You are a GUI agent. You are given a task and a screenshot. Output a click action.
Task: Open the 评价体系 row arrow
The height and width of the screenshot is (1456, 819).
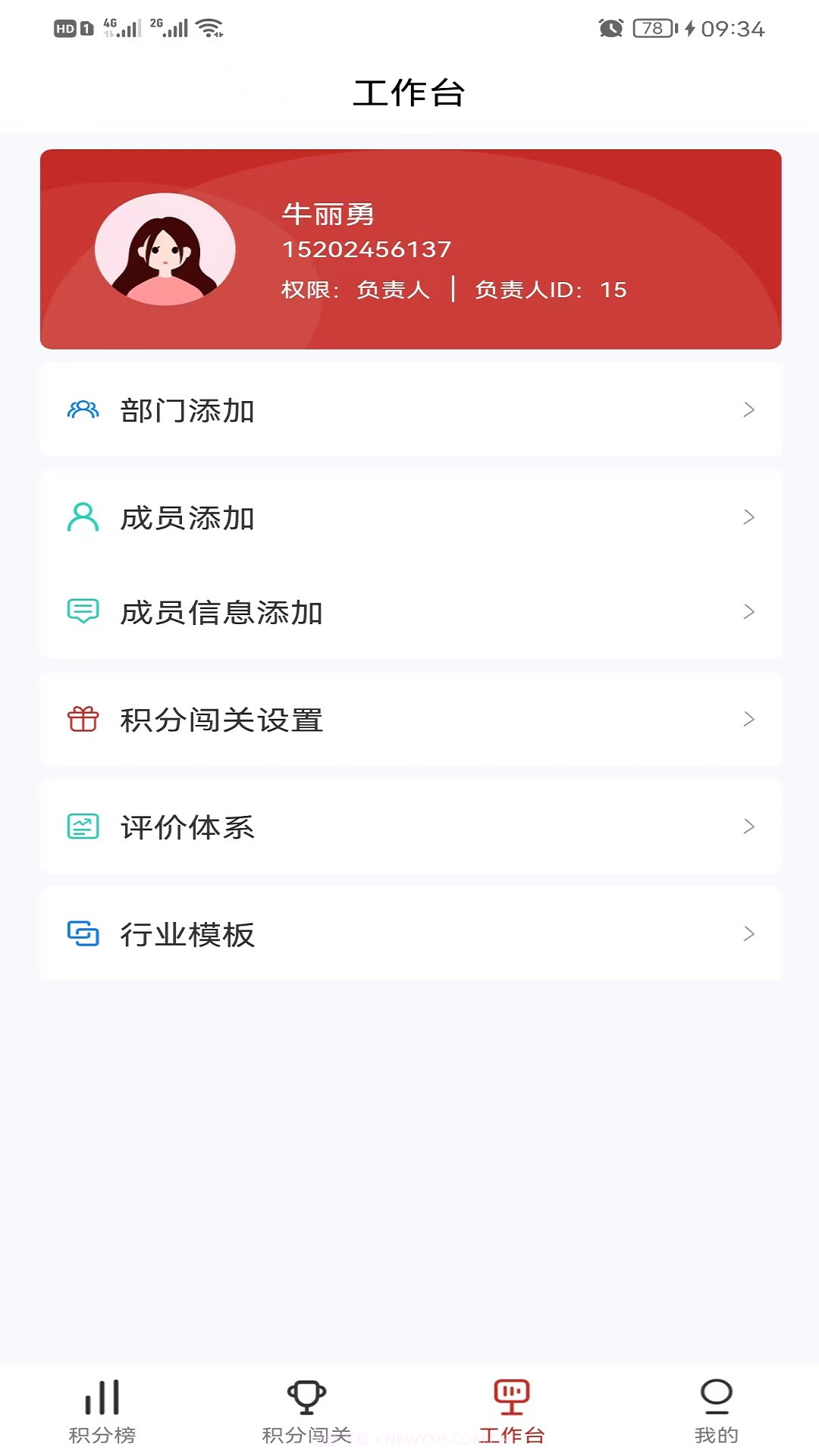[749, 827]
